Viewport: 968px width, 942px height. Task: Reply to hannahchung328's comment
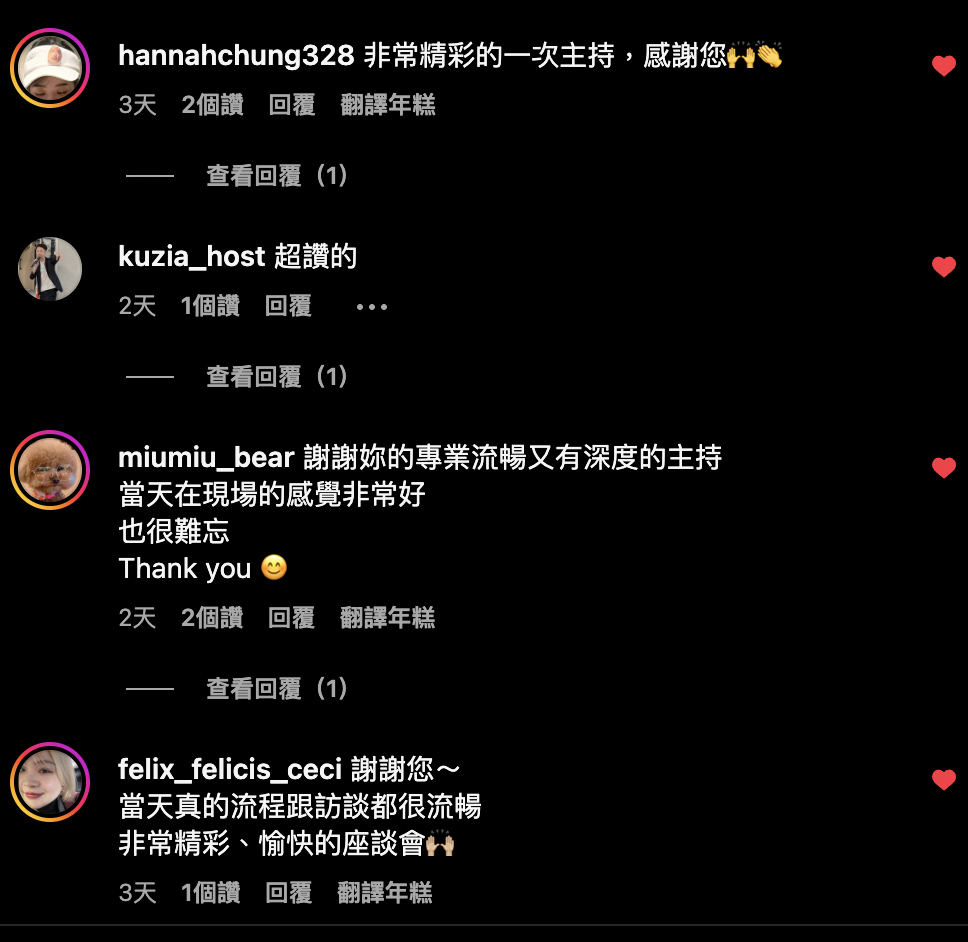292,105
